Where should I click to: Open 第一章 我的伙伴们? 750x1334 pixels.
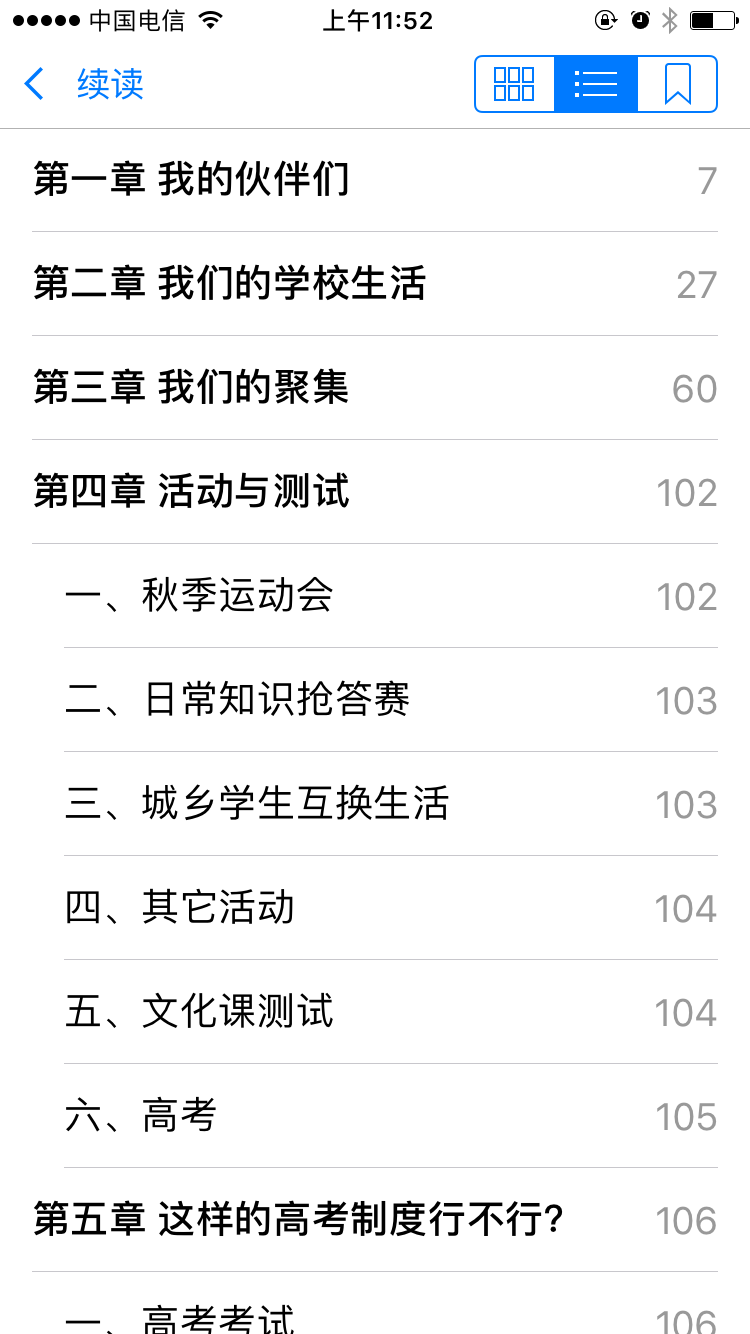[x=375, y=180]
